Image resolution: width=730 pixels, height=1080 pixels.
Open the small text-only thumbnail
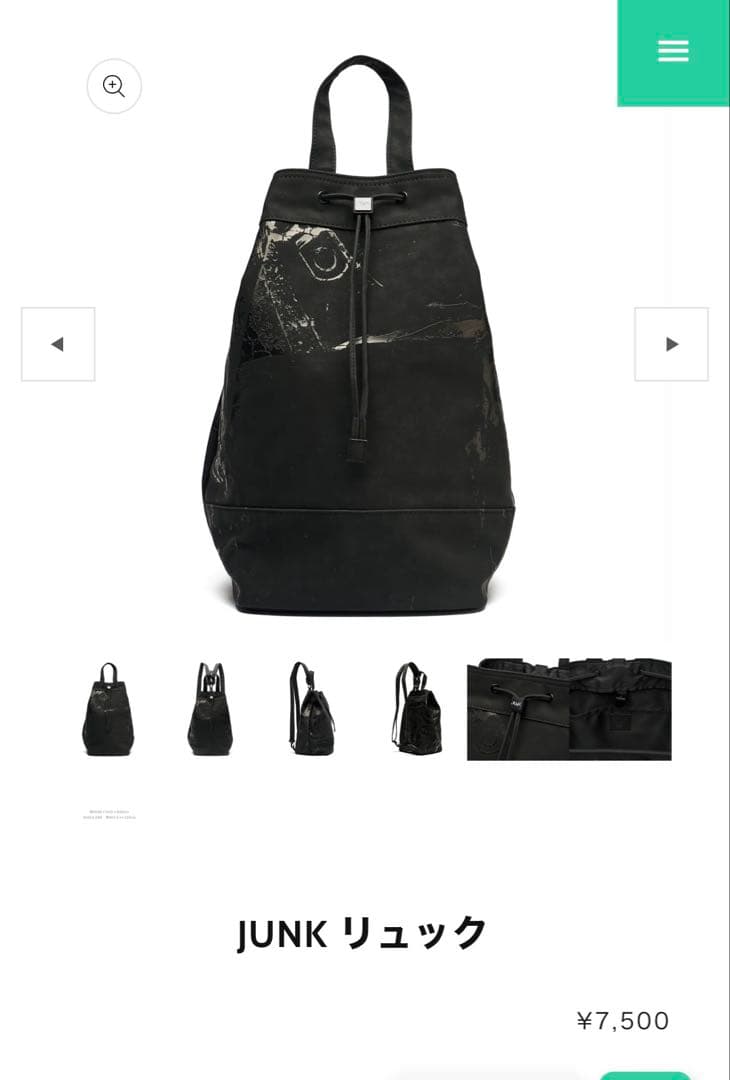pos(109,815)
